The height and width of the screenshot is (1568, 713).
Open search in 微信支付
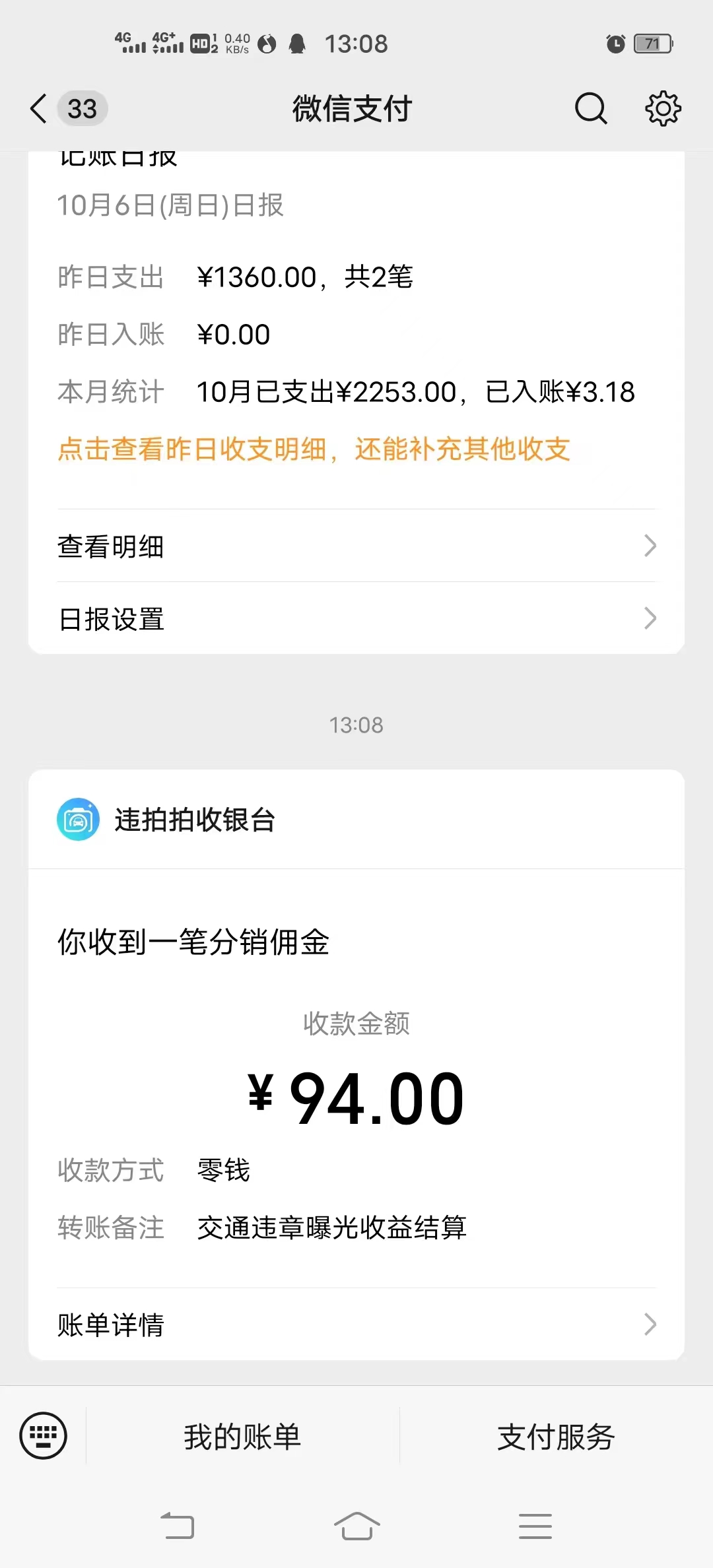tap(591, 109)
